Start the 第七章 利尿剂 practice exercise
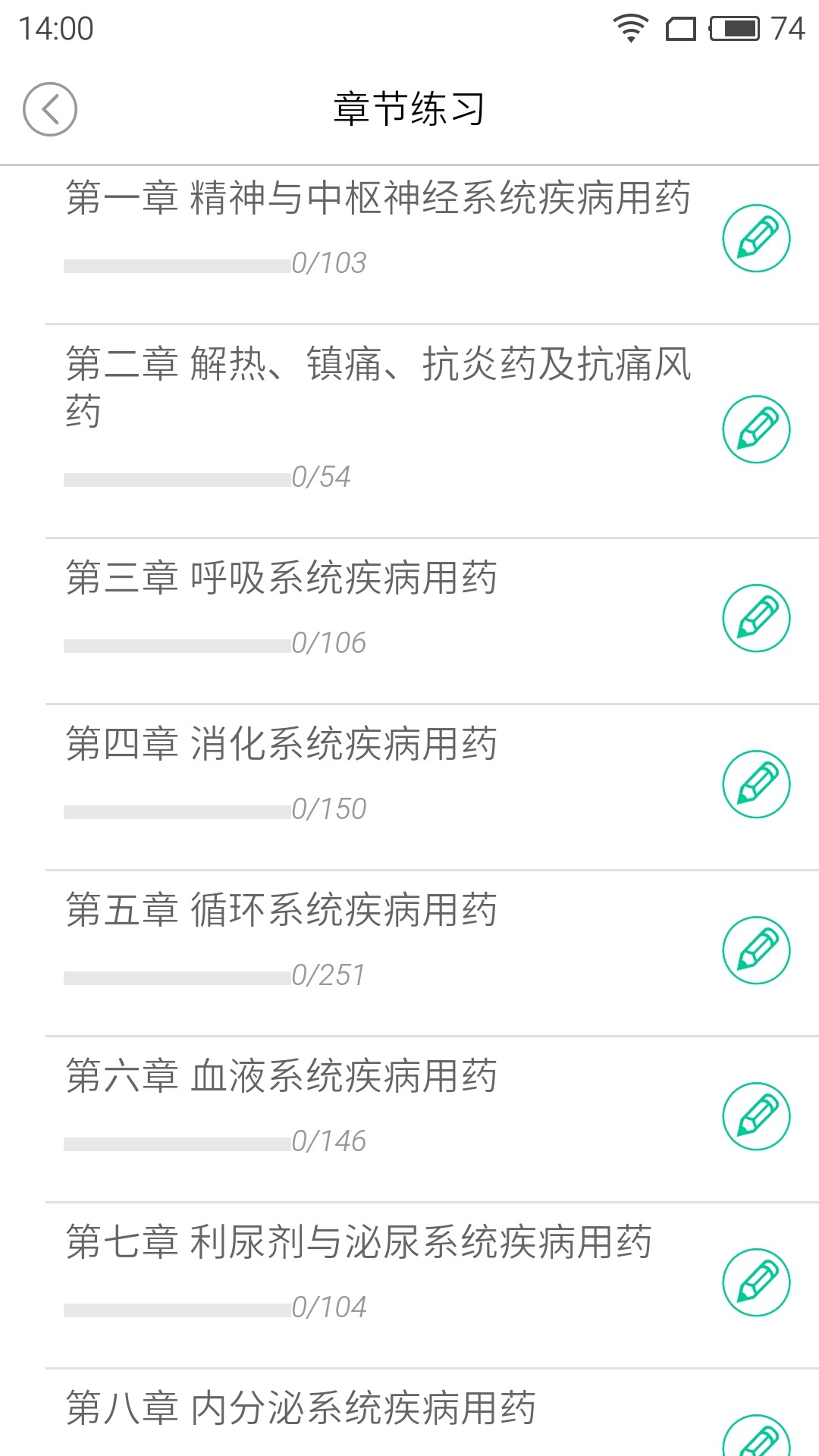819x1456 pixels. 756,1282
